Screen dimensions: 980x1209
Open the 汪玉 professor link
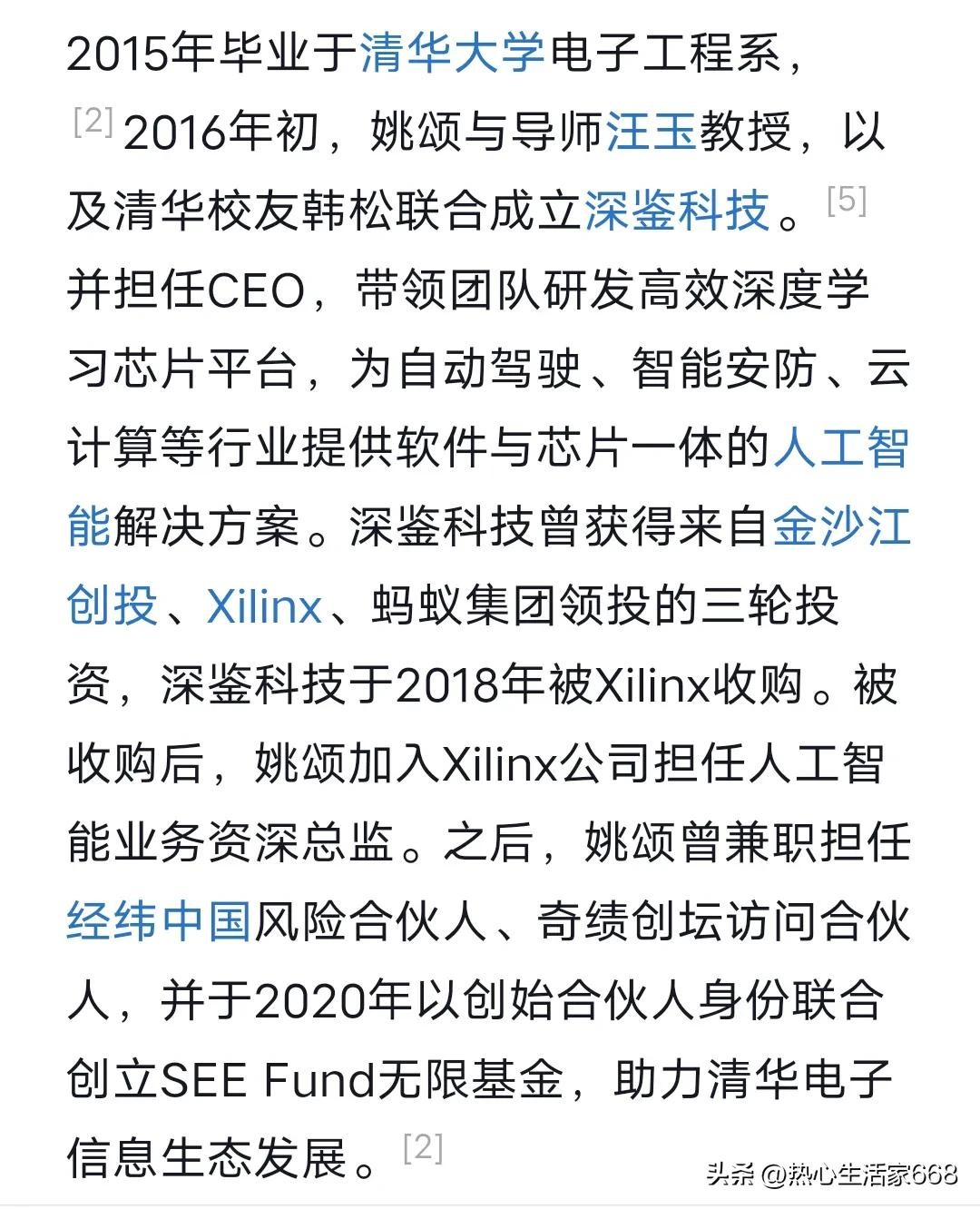click(x=651, y=133)
